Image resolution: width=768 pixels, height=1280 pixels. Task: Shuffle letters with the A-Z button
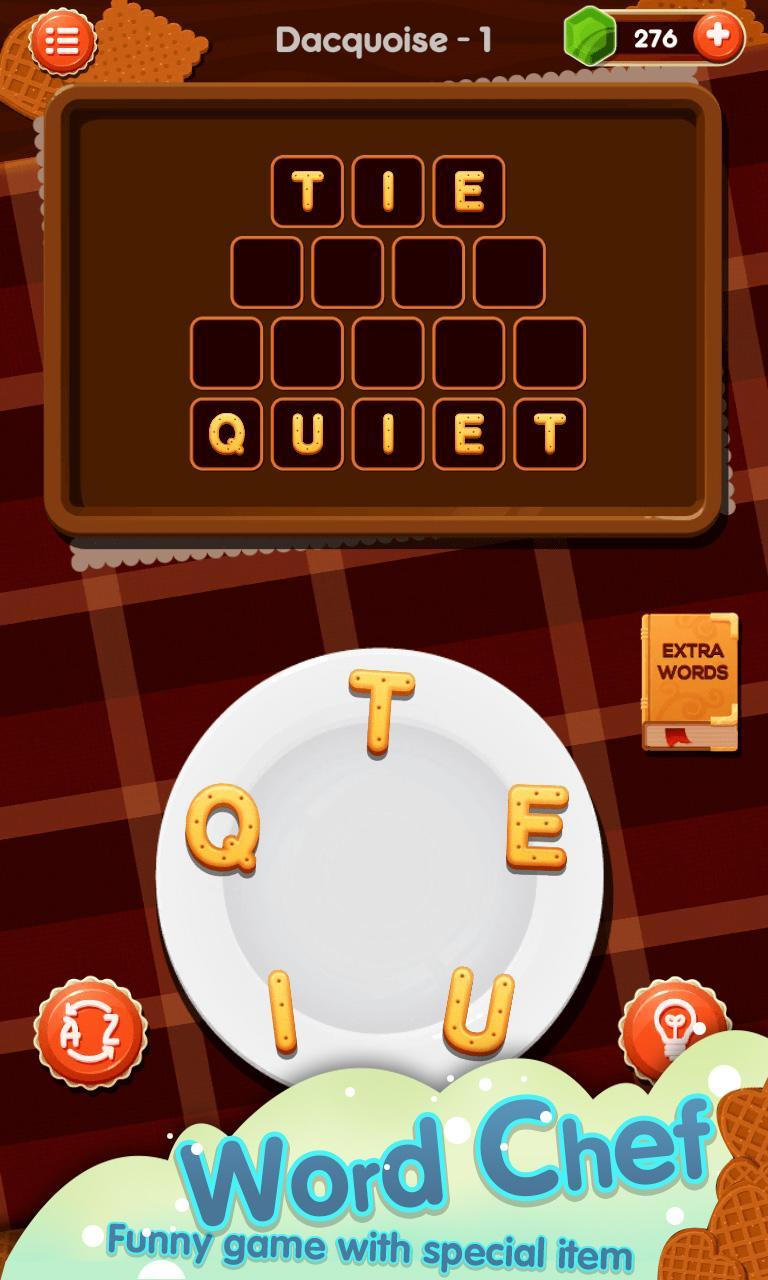[x=91, y=1034]
